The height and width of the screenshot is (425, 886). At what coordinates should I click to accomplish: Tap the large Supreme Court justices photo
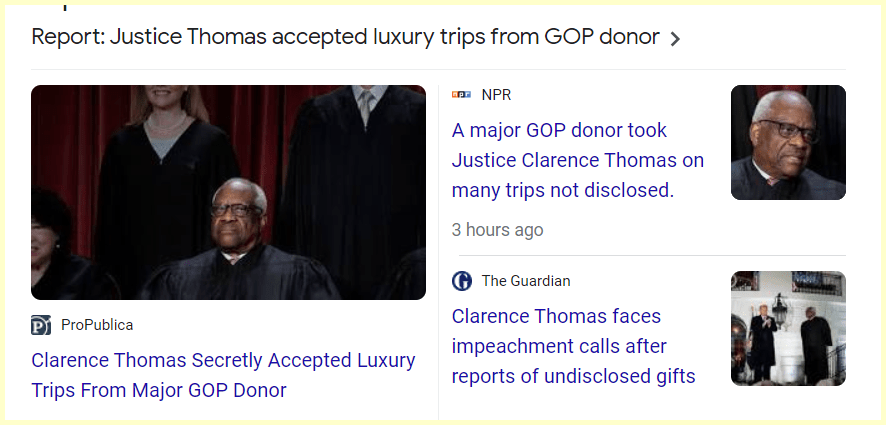228,192
